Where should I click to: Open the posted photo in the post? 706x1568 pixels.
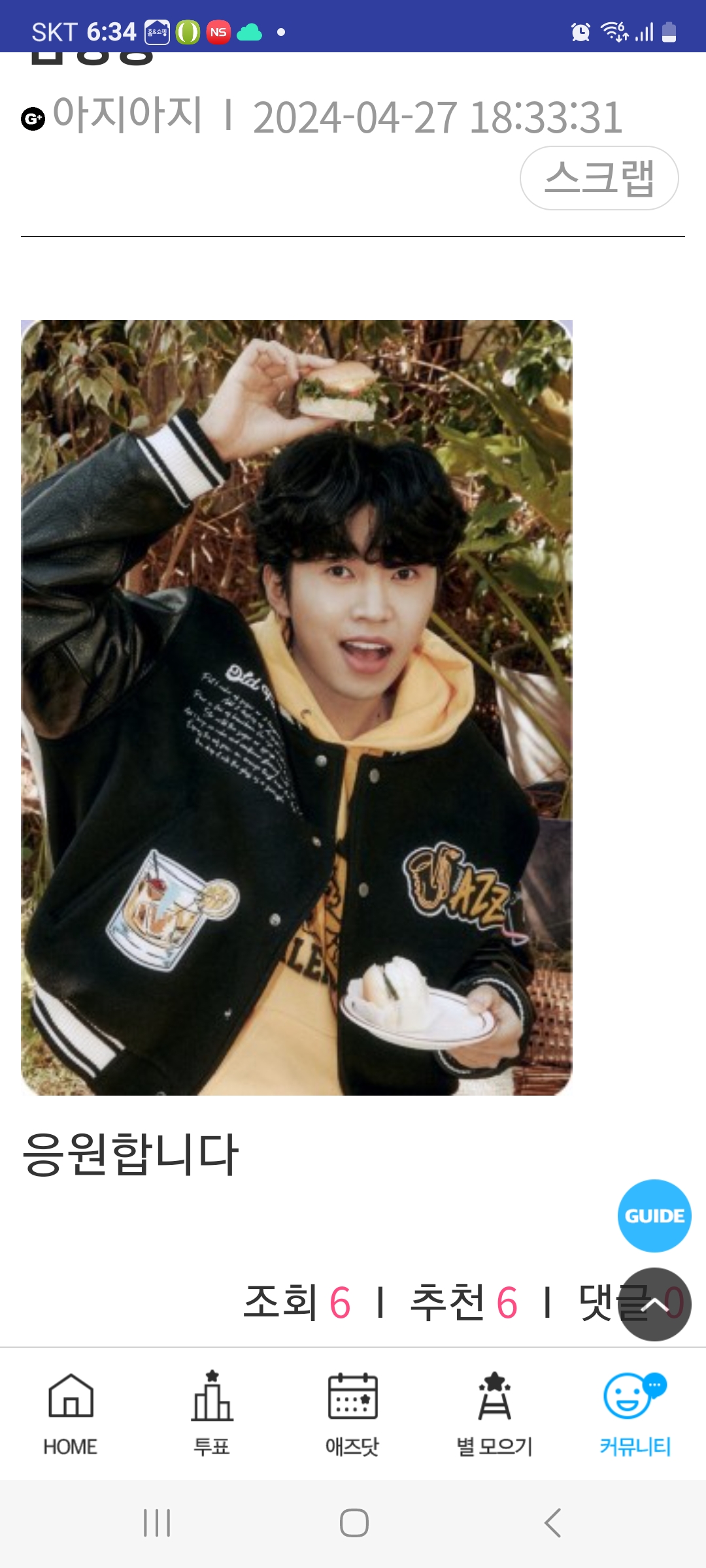coord(297,708)
